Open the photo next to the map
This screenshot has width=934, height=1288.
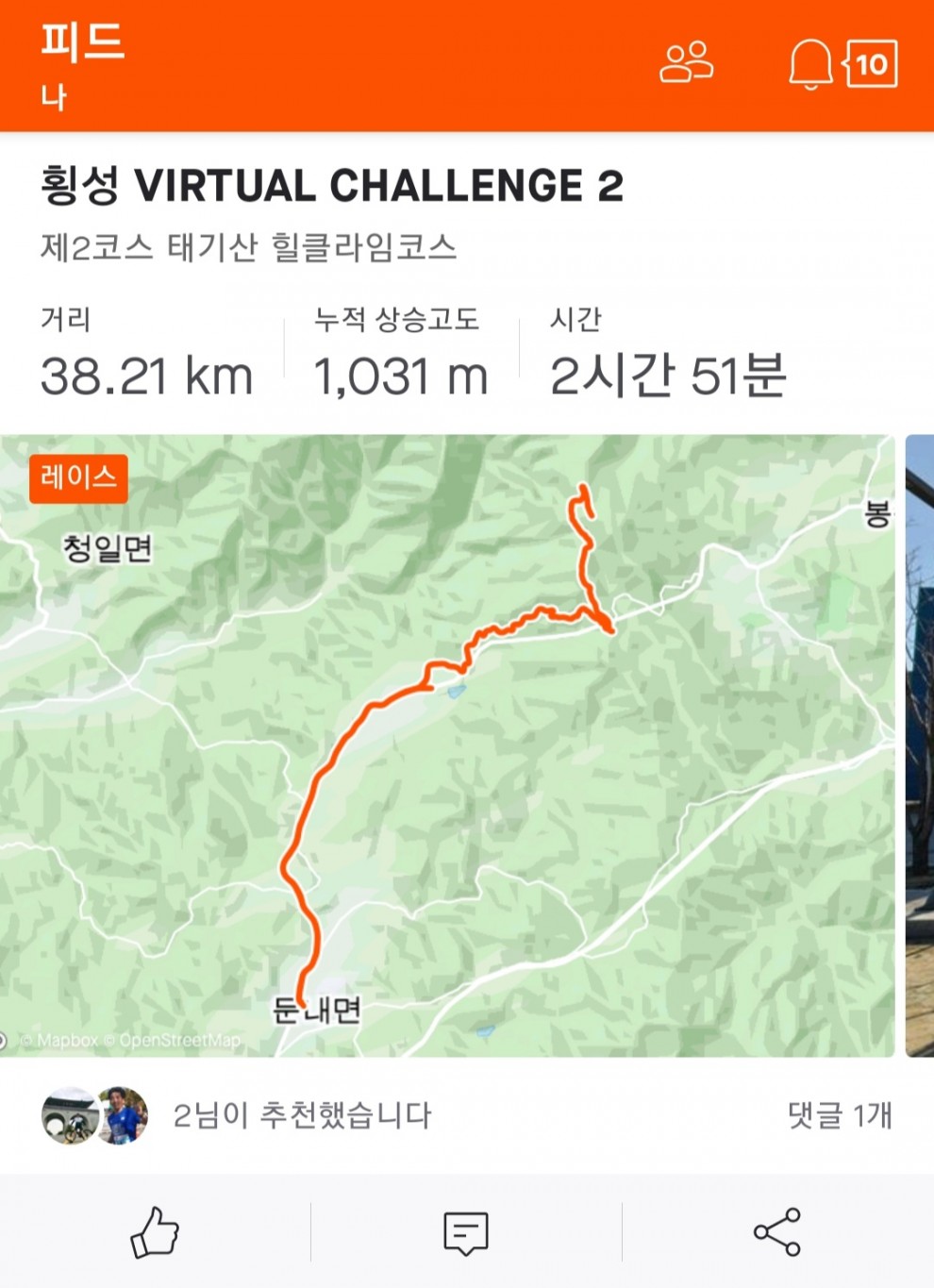(919, 745)
